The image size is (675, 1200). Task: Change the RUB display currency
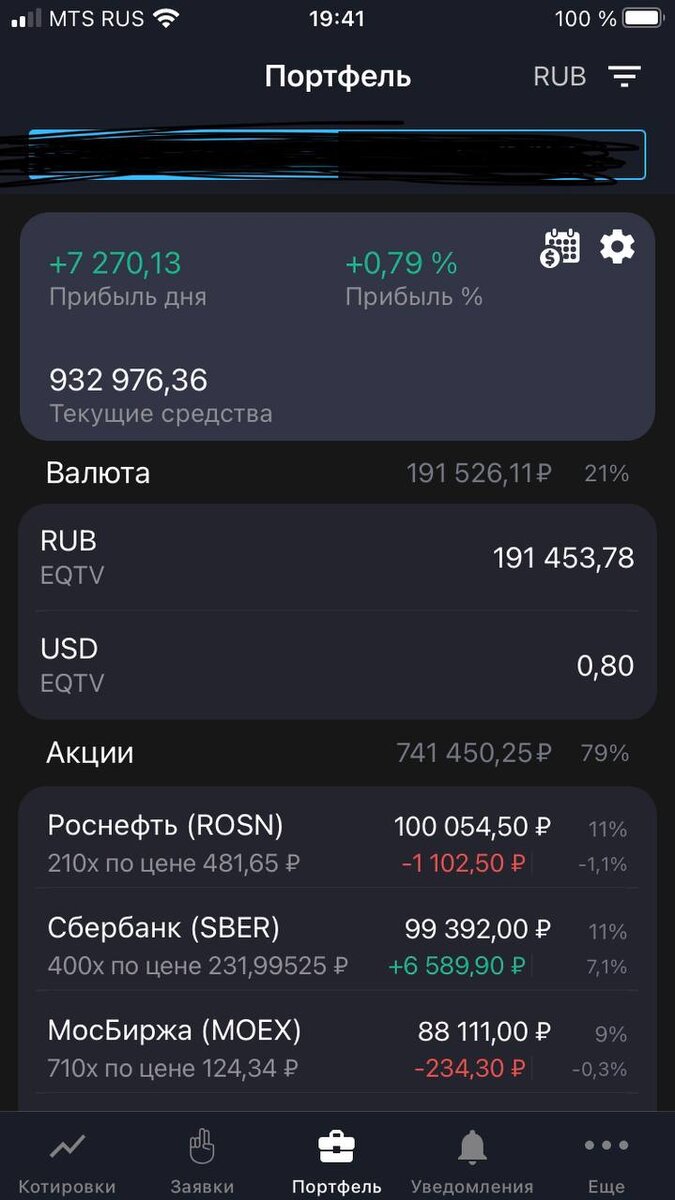[560, 77]
